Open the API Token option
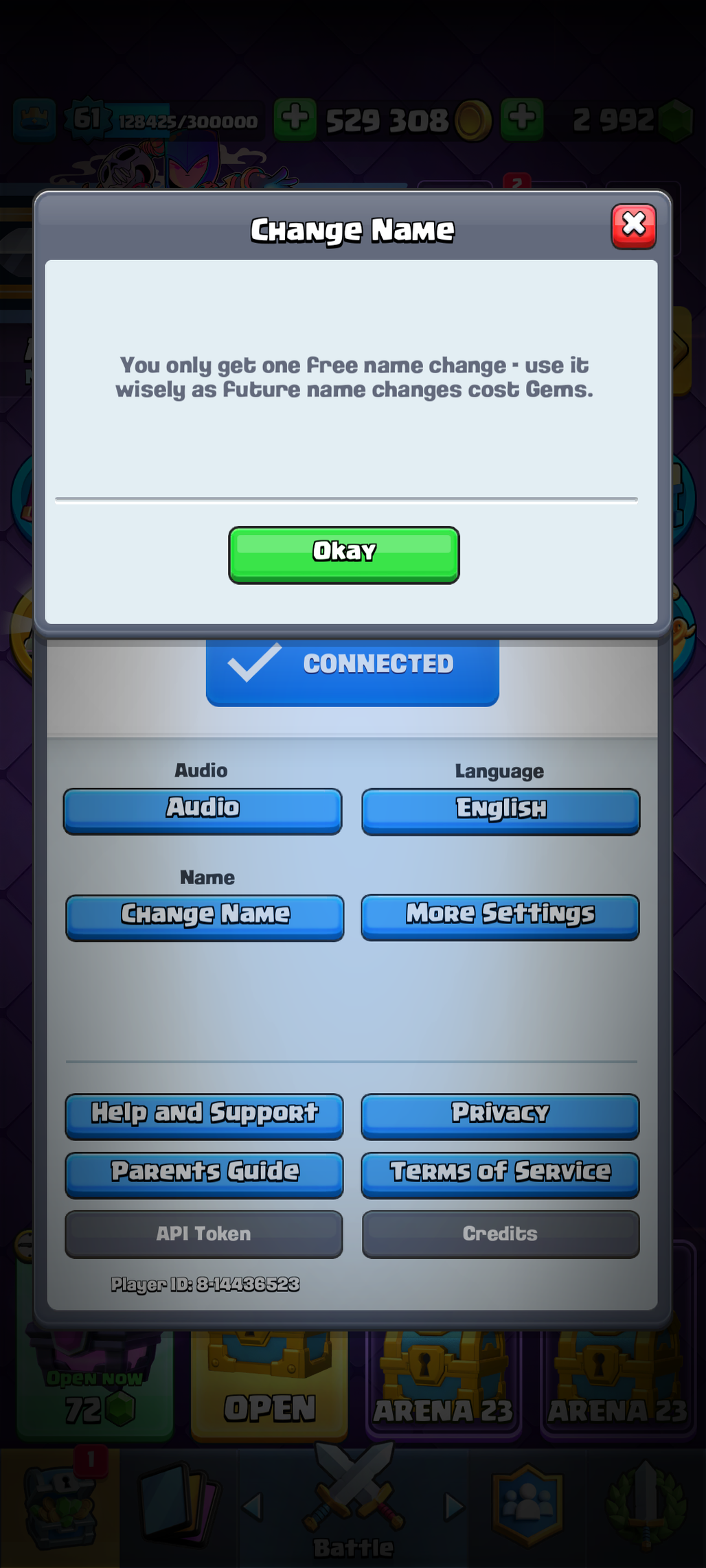Screen dimensions: 706x1568 (203, 1234)
